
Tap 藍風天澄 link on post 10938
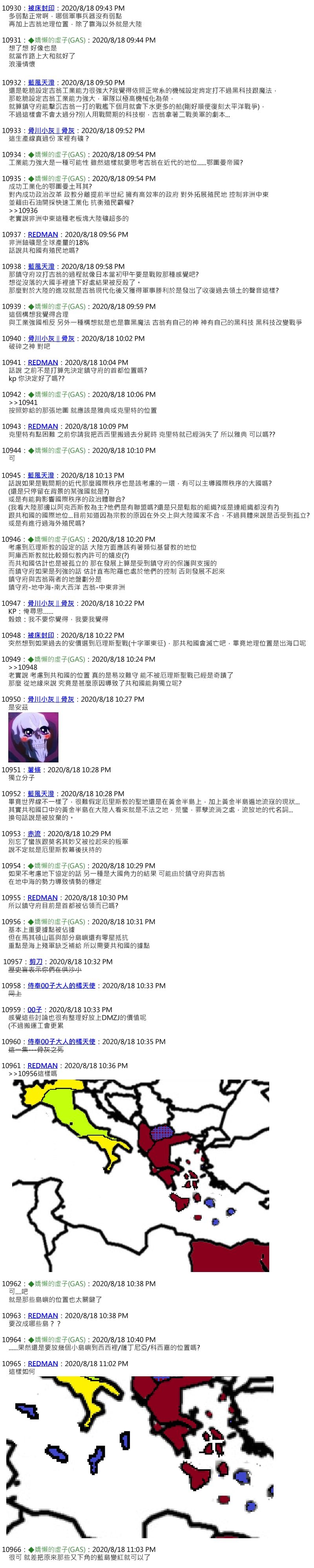coord(41,267)
